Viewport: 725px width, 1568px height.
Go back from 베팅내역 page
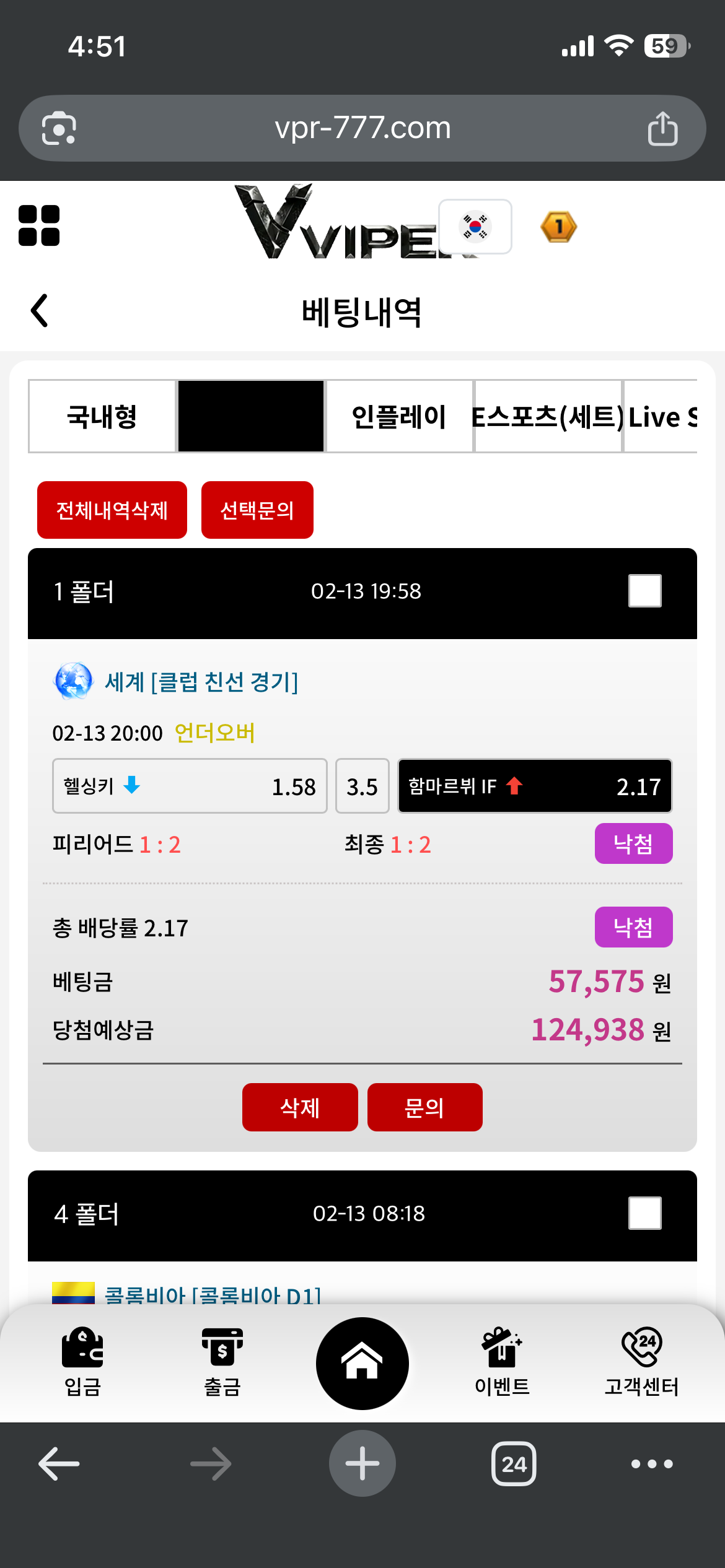[40, 310]
